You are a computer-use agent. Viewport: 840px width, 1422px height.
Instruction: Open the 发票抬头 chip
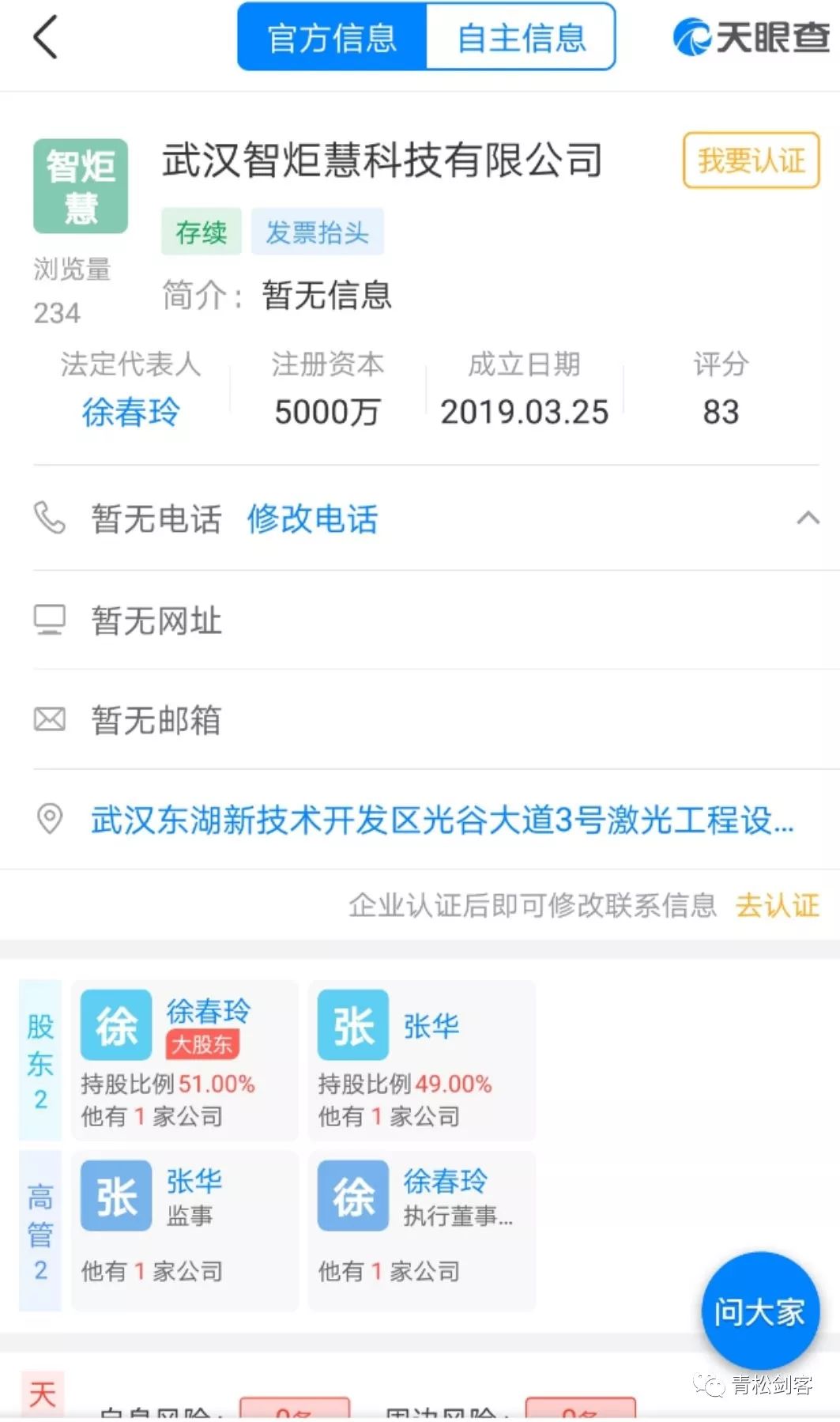point(317,232)
